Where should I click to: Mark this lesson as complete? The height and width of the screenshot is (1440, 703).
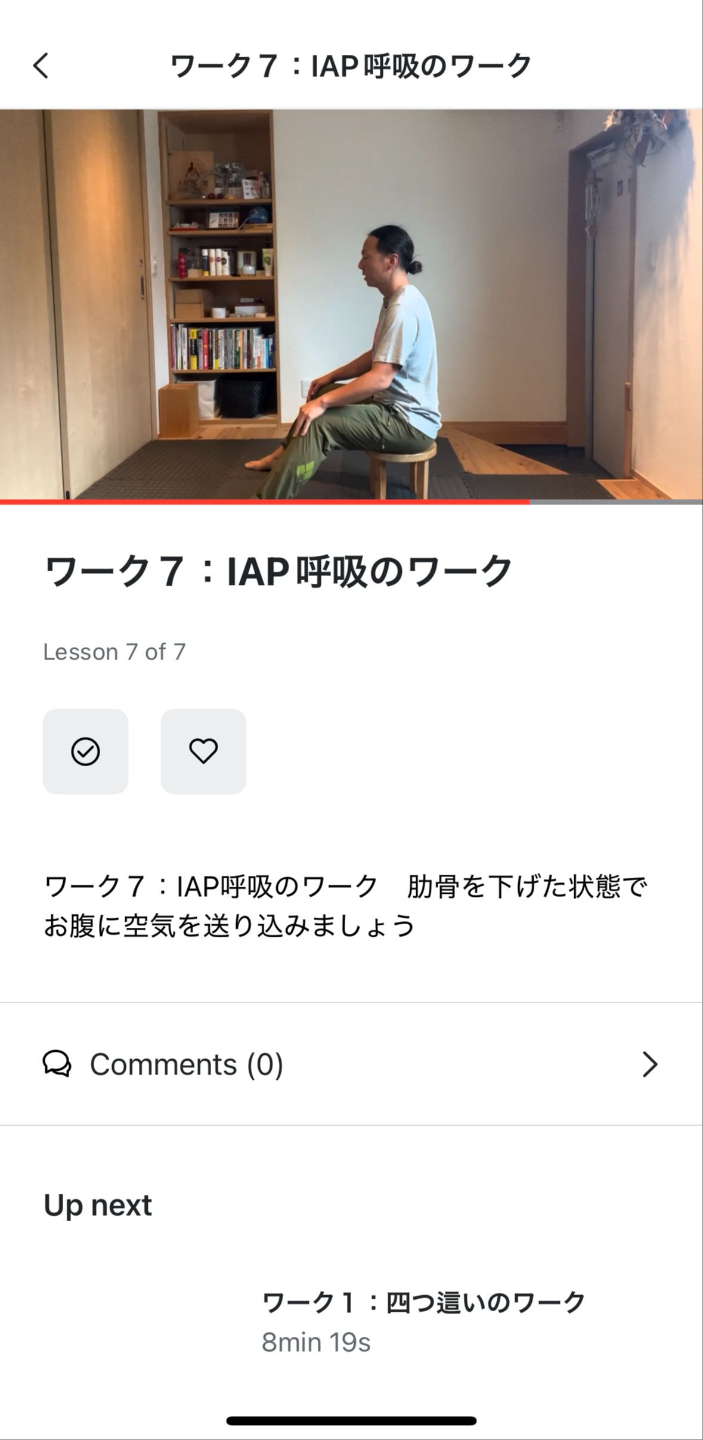(85, 751)
